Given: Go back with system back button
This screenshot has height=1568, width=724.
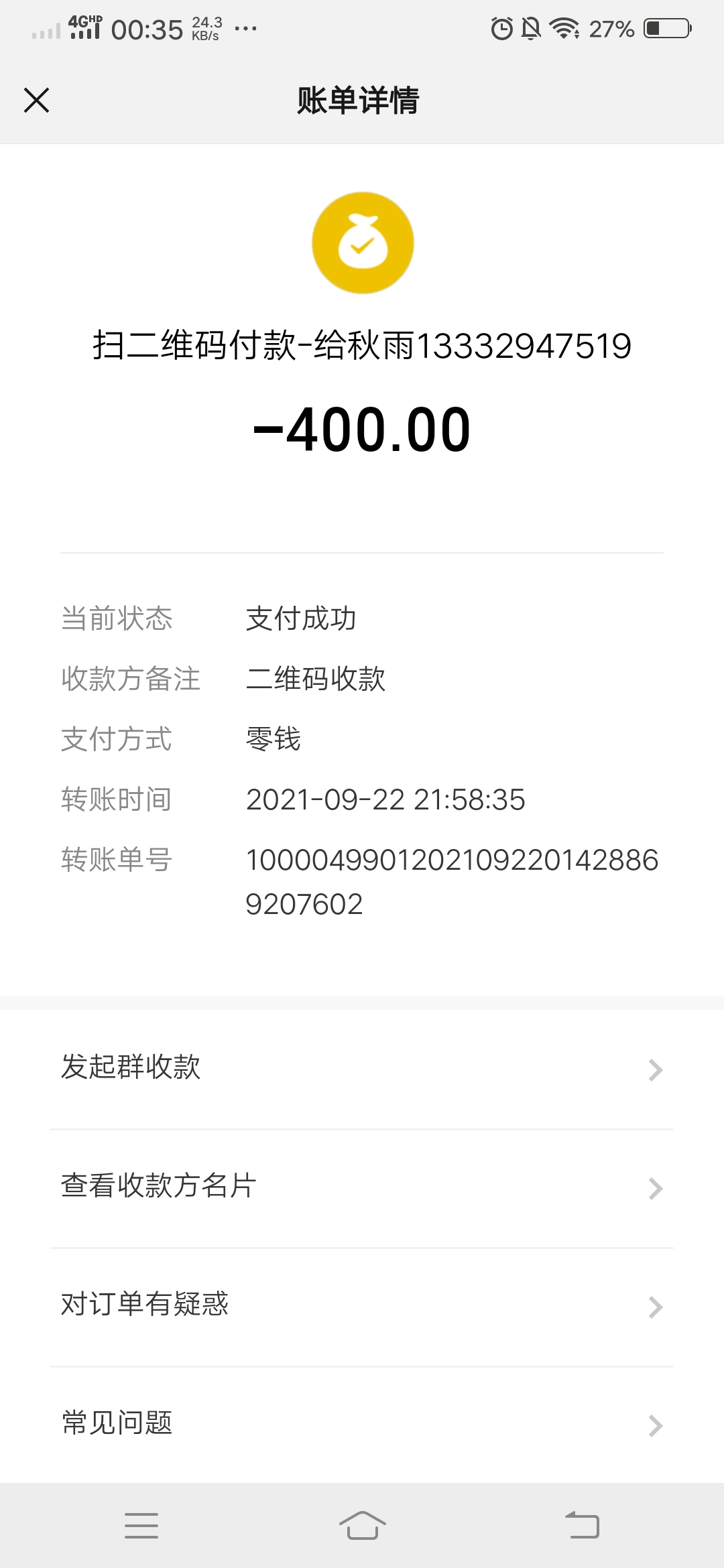Looking at the screenshot, I should click(x=582, y=1525).
